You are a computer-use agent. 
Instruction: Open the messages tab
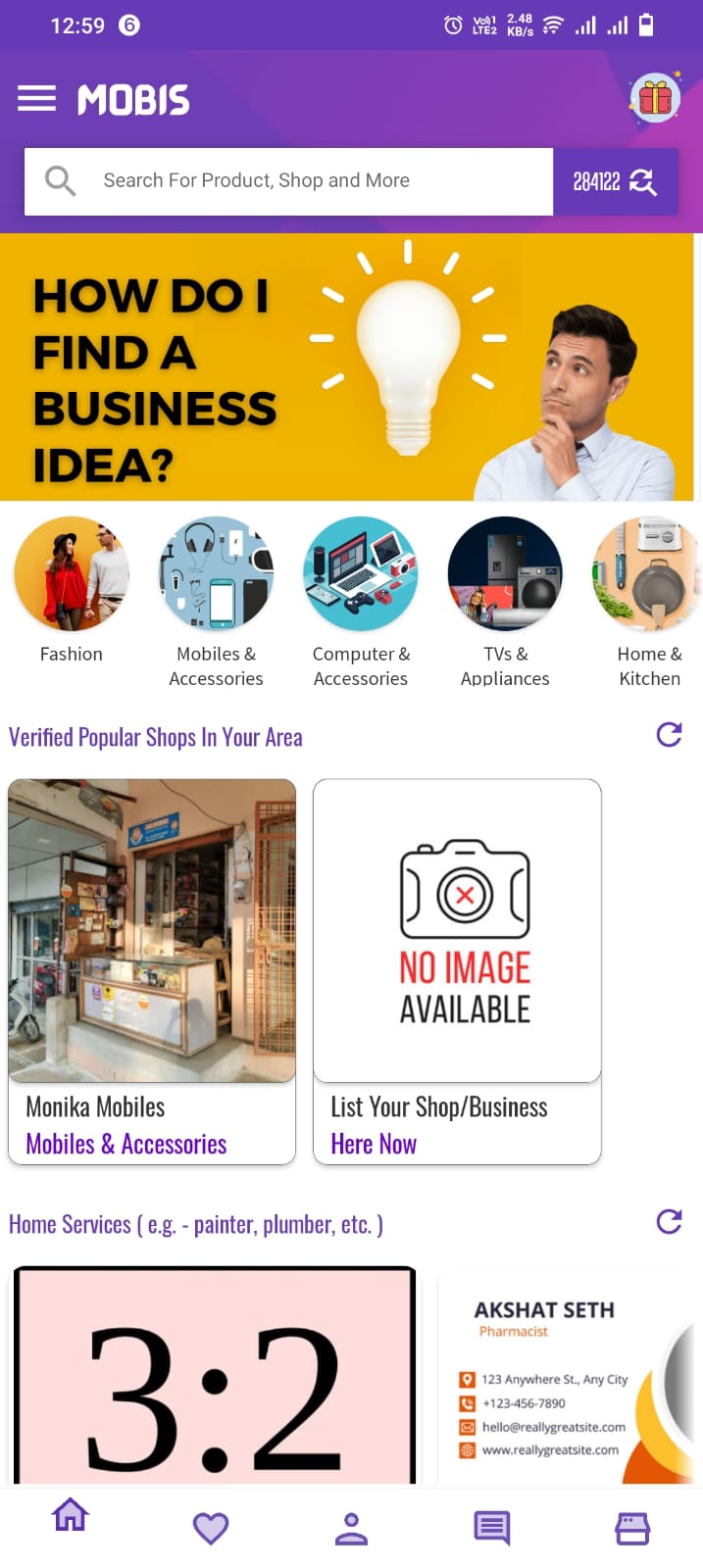click(x=492, y=1528)
